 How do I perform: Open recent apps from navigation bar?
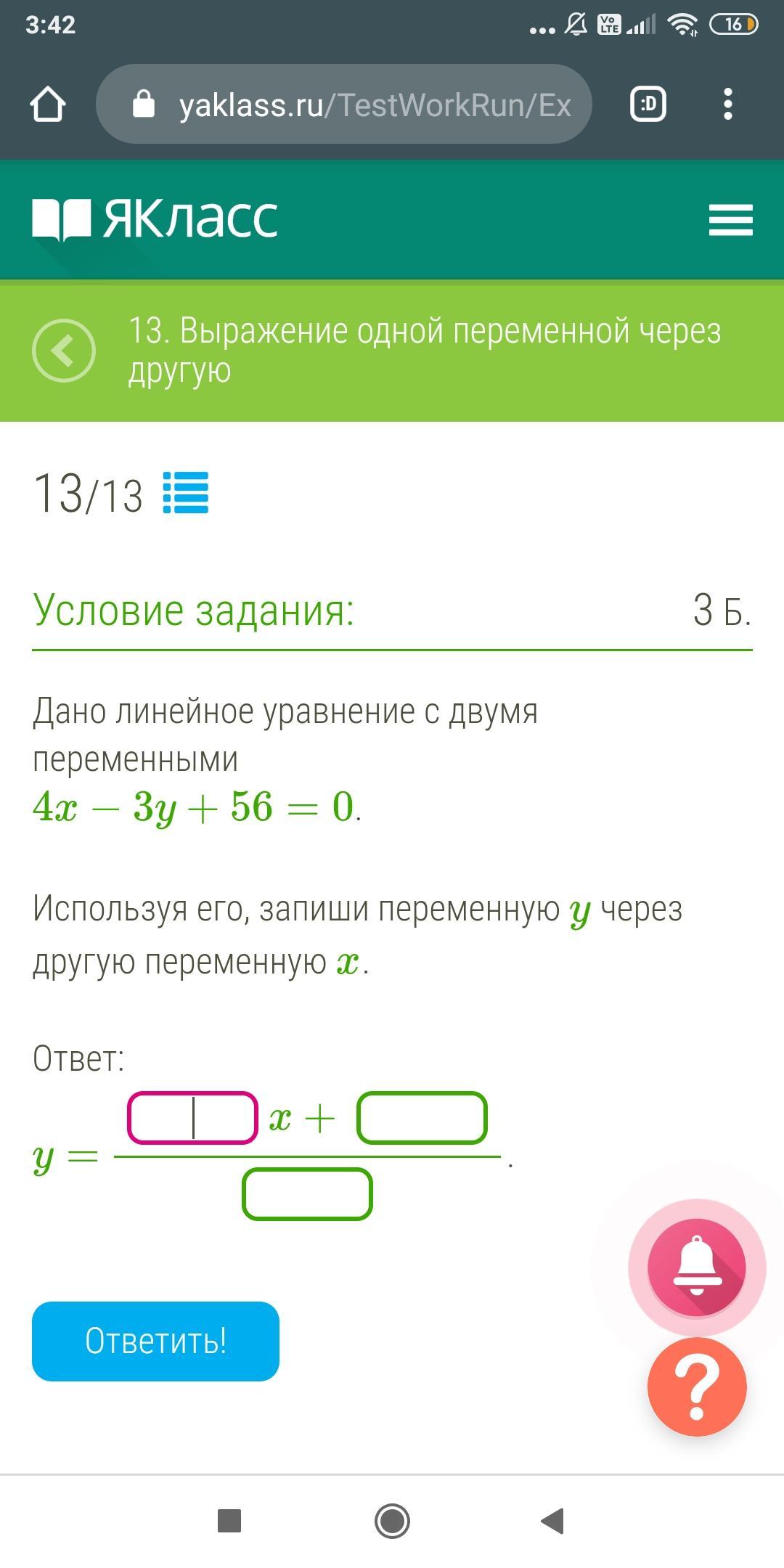pos(229,1521)
